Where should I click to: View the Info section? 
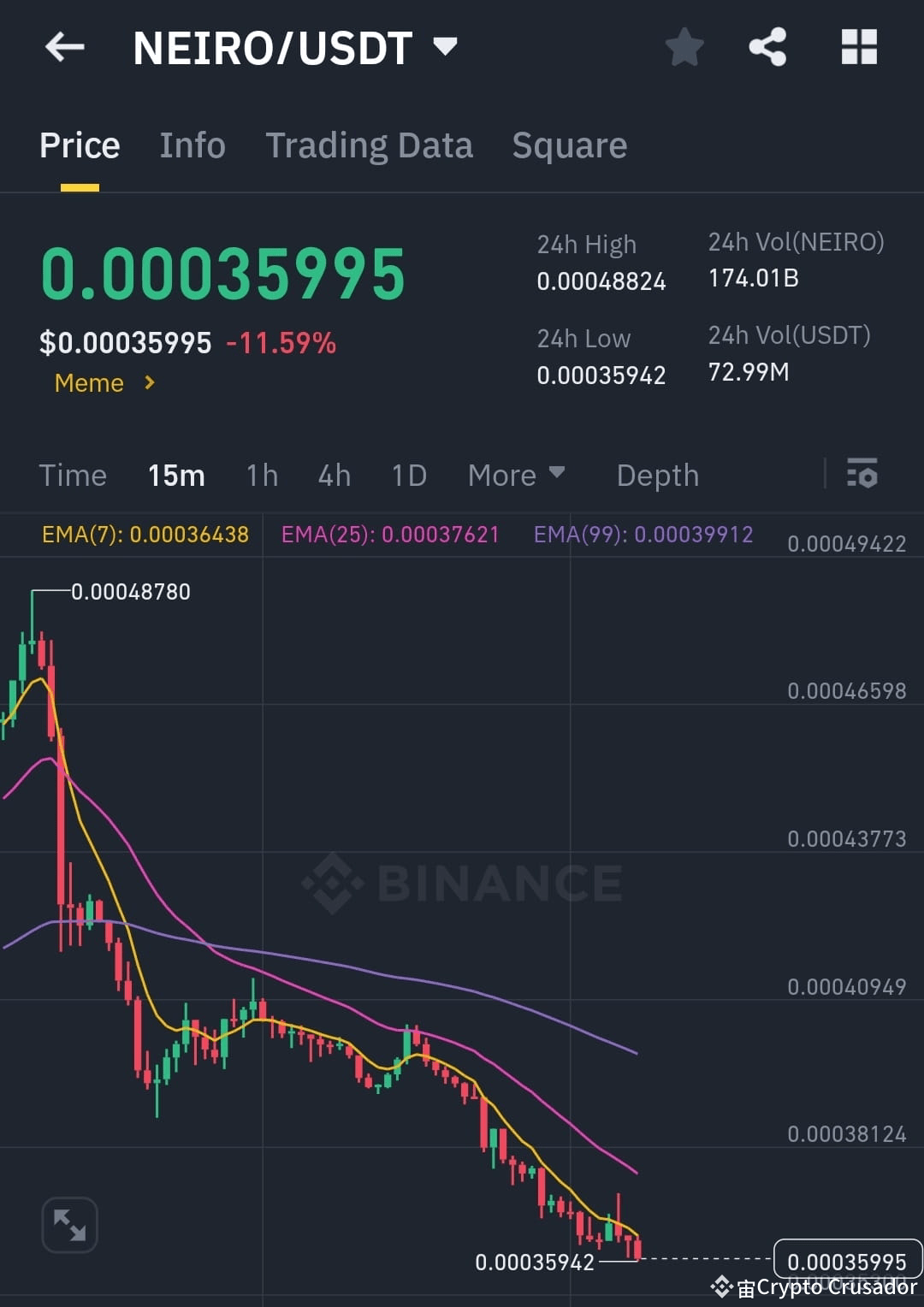tap(192, 145)
